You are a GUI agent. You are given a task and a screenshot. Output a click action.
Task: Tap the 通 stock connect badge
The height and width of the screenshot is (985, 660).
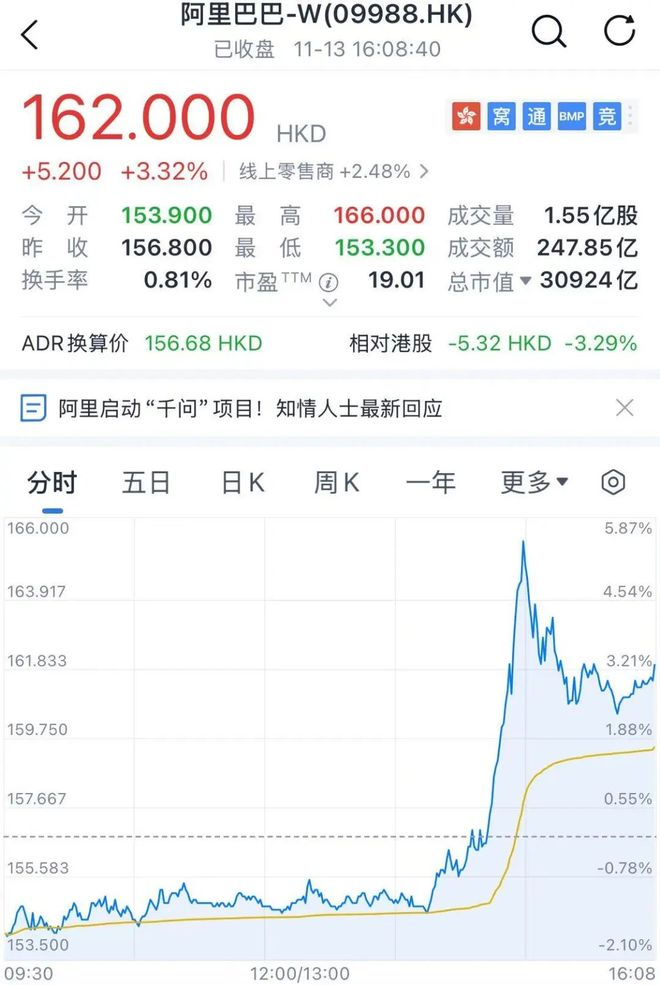click(x=537, y=117)
